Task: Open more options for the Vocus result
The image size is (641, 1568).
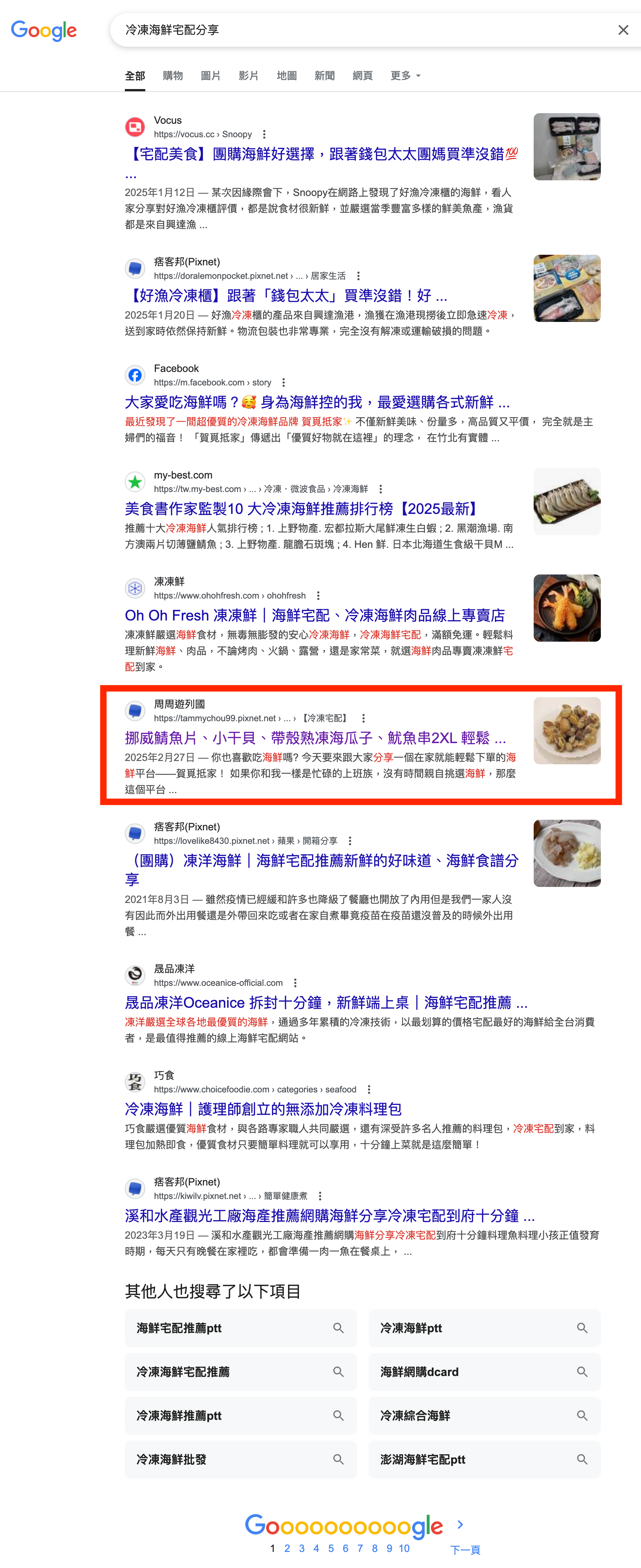Action: click(264, 135)
